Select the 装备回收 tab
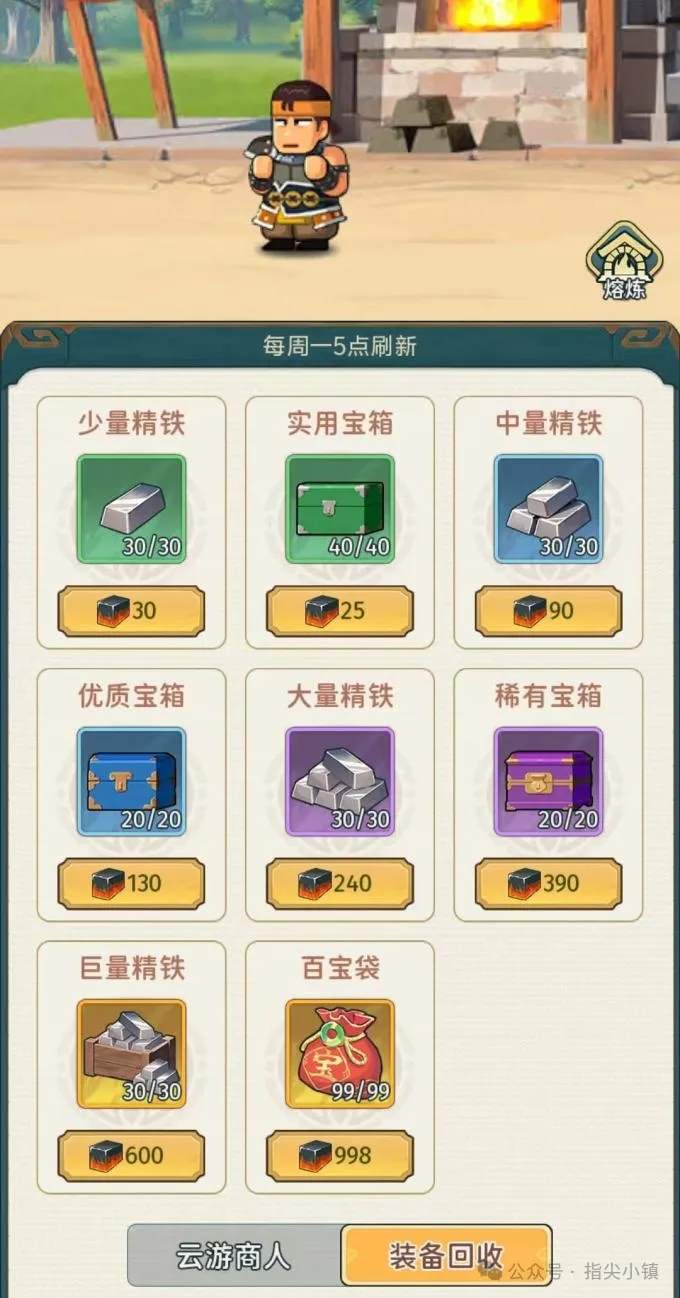The width and height of the screenshot is (680, 1298). (445, 1255)
